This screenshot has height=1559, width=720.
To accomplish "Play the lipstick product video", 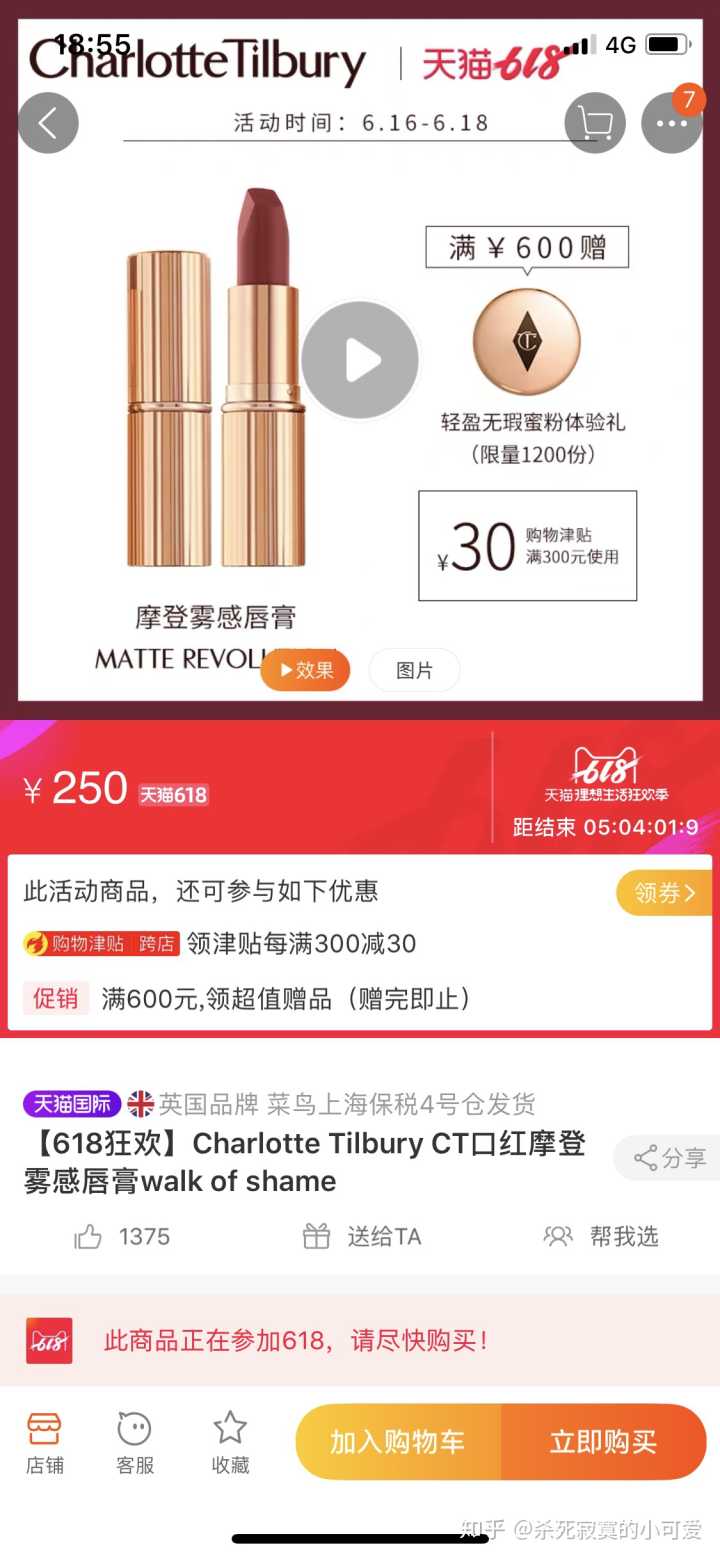I will (360, 360).
